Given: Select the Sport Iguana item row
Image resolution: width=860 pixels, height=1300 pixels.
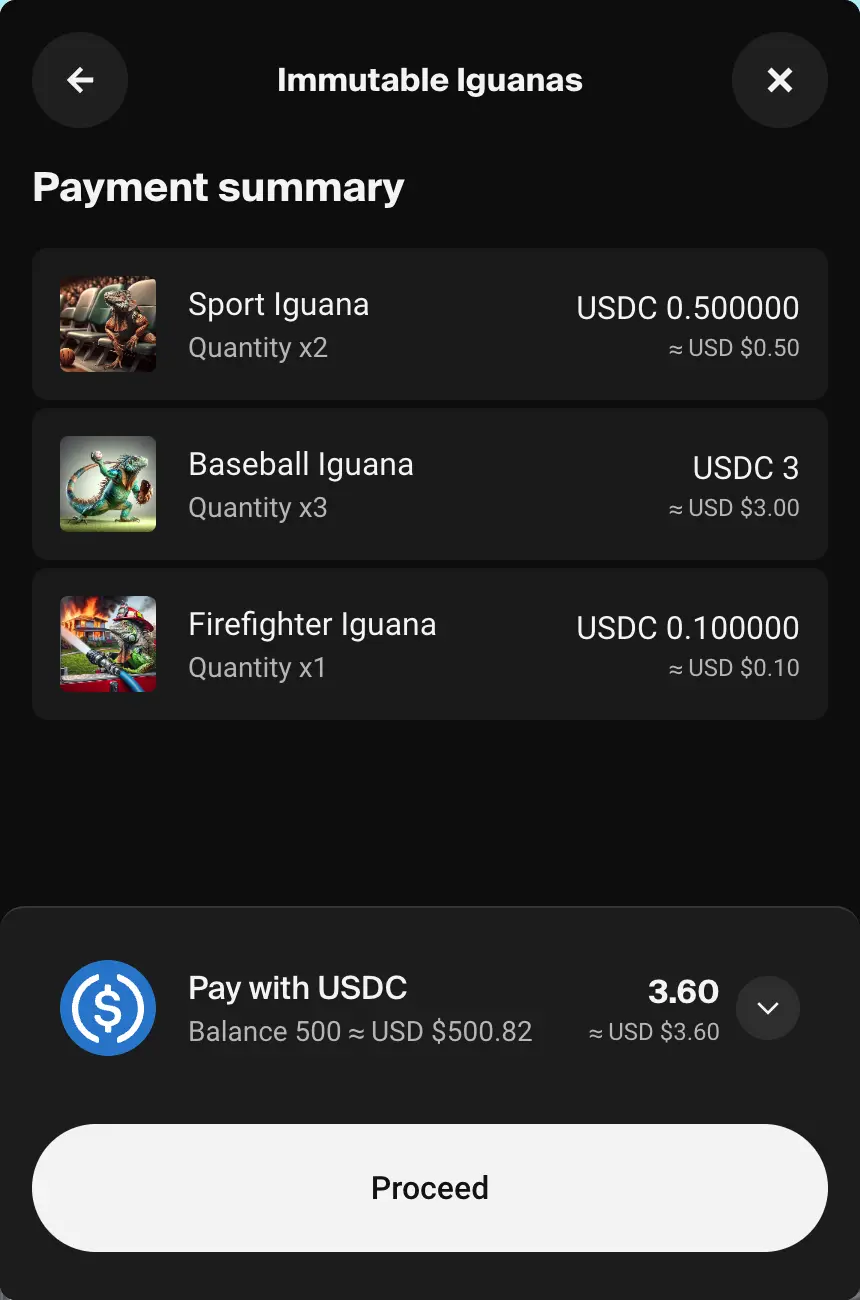Looking at the screenshot, I should 430,324.
